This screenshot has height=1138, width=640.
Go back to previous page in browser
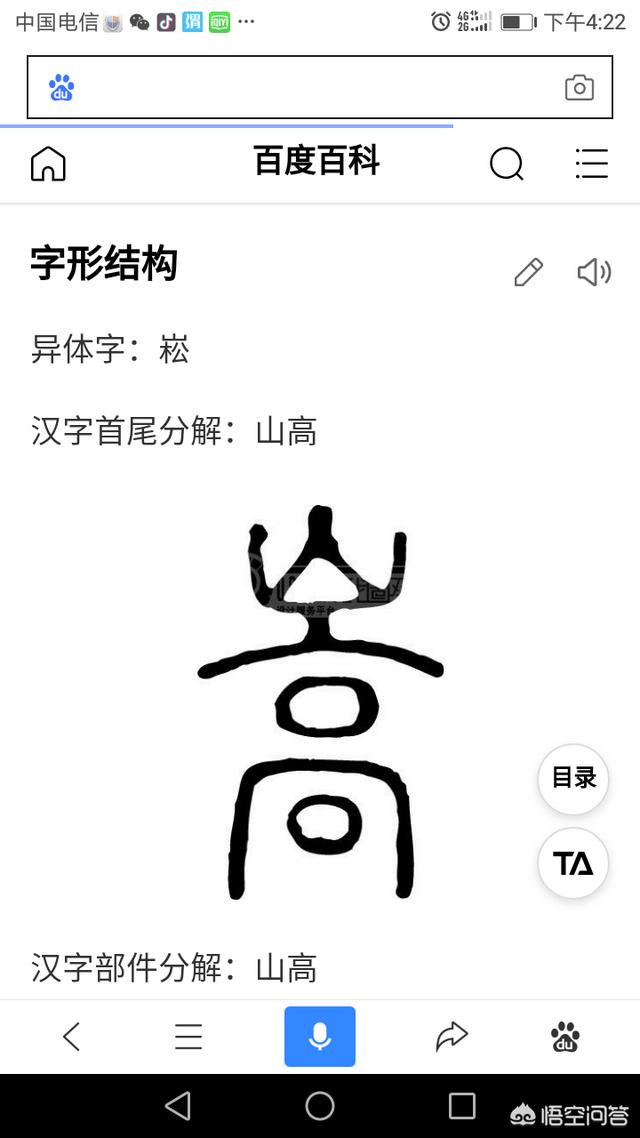(71, 1036)
